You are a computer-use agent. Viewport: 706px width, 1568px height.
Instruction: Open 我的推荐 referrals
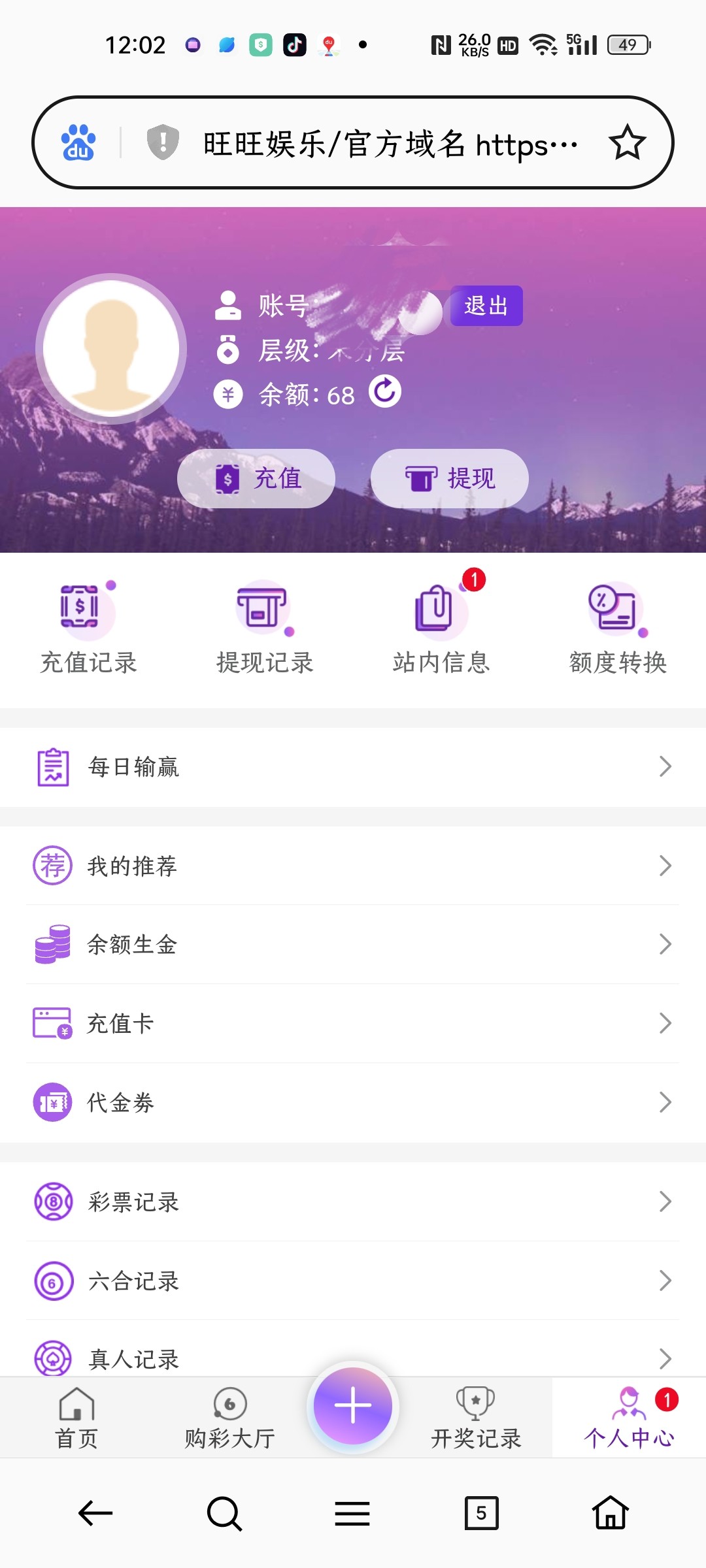point(353,866)
